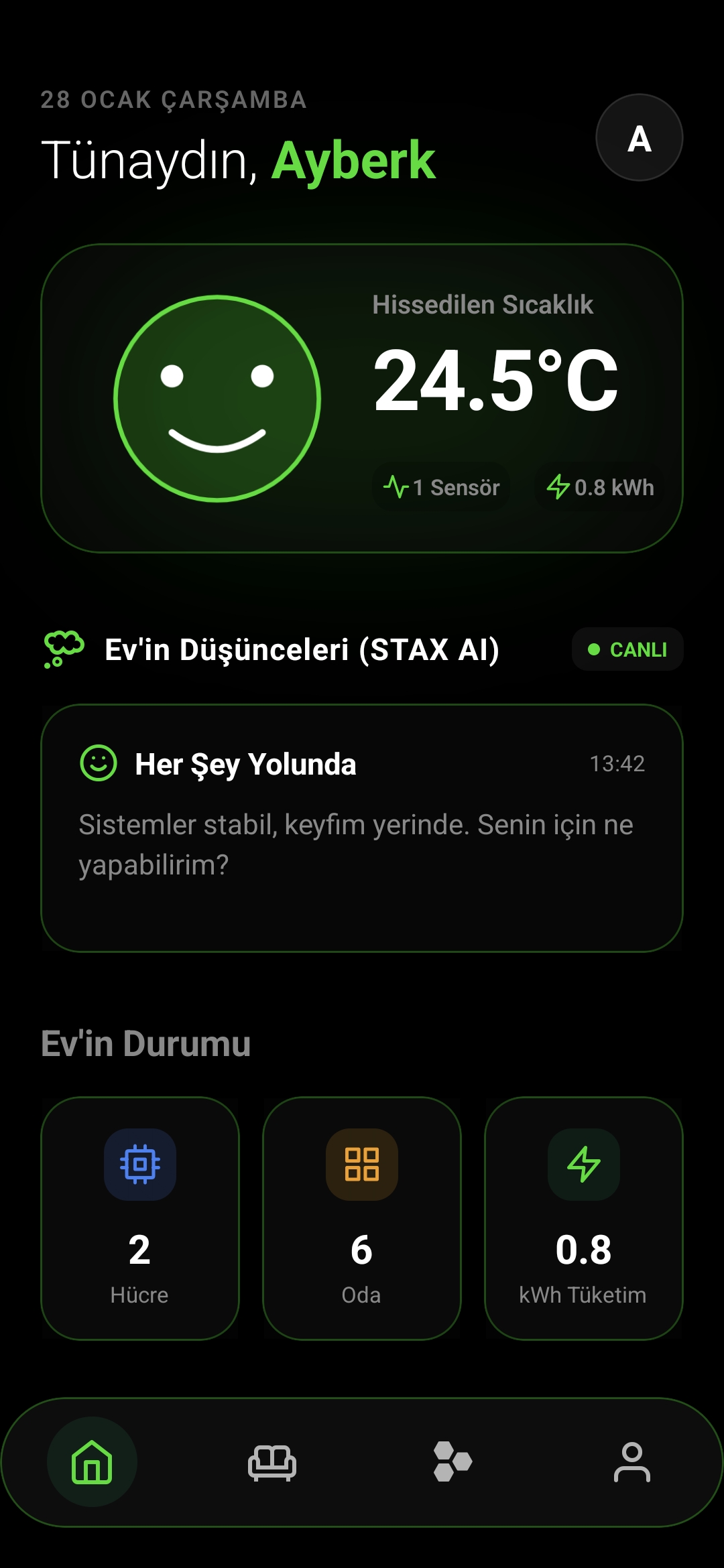
Task: Toggle the 0.8 kWh energy chip
Action: (x=599, y=488)
